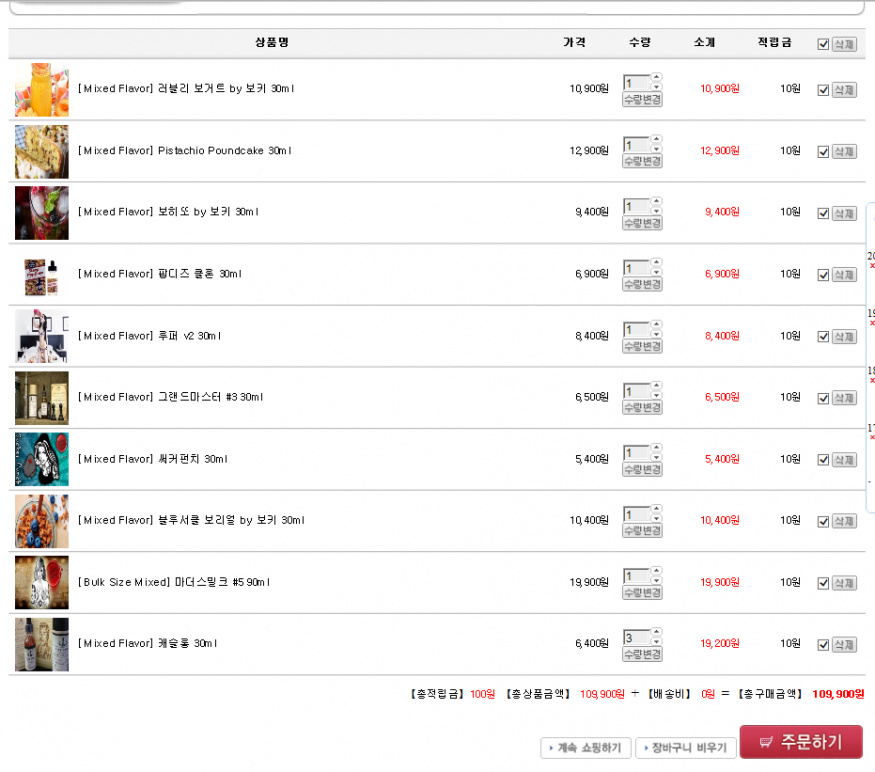875x772 pixels.
Task: Delete 캐슬롱 30ml from the cart
Action: tap(844, 645)
